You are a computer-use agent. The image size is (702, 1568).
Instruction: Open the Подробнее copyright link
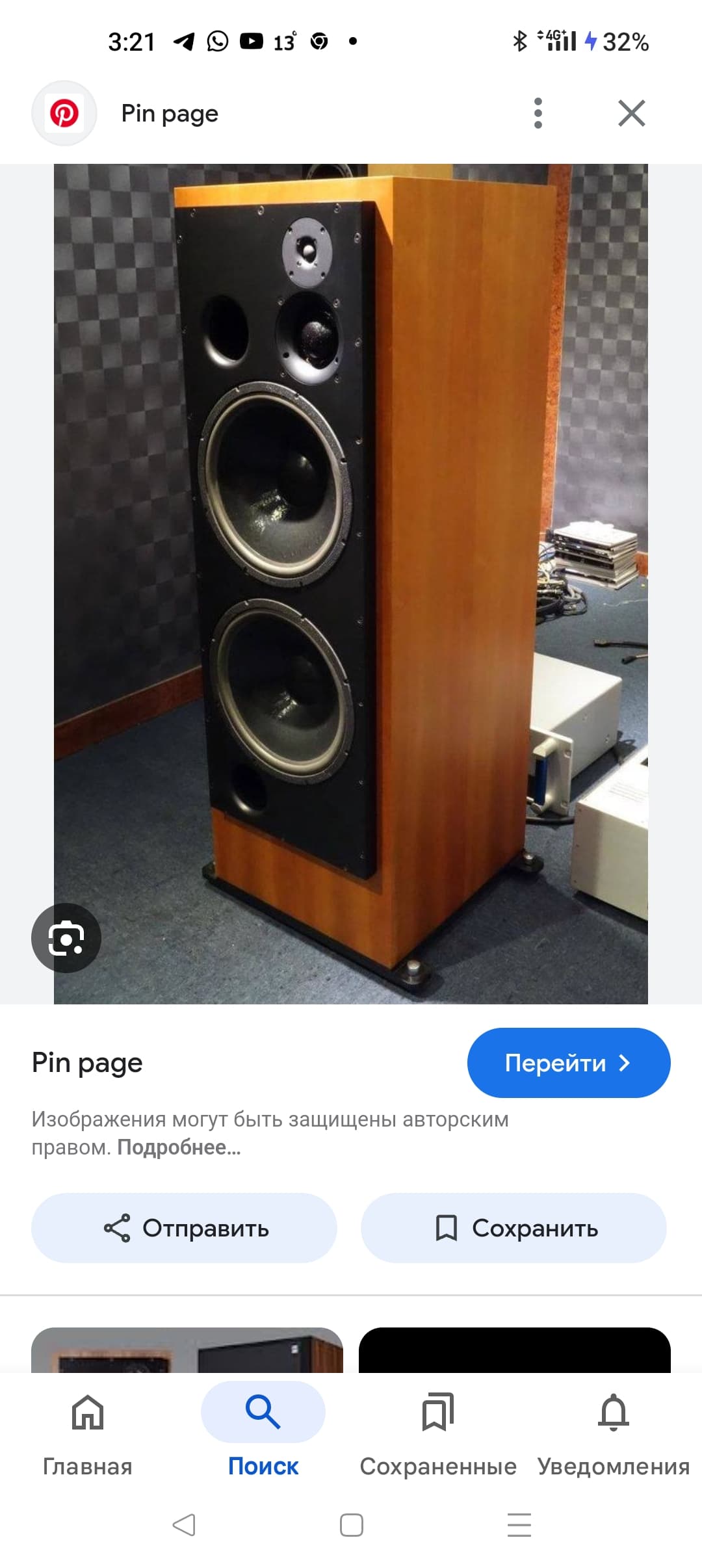point(179,1147)
